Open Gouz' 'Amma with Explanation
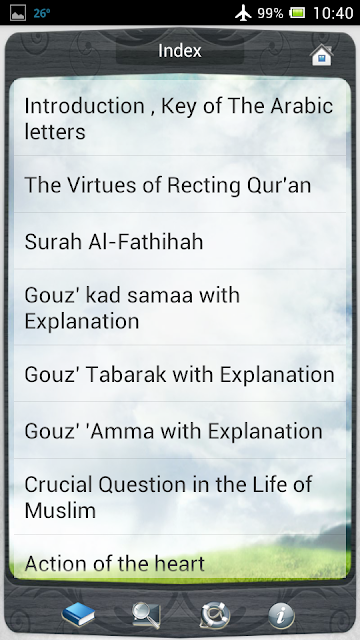The width and height of the screenshot is (360, 640). coord(180,430)
